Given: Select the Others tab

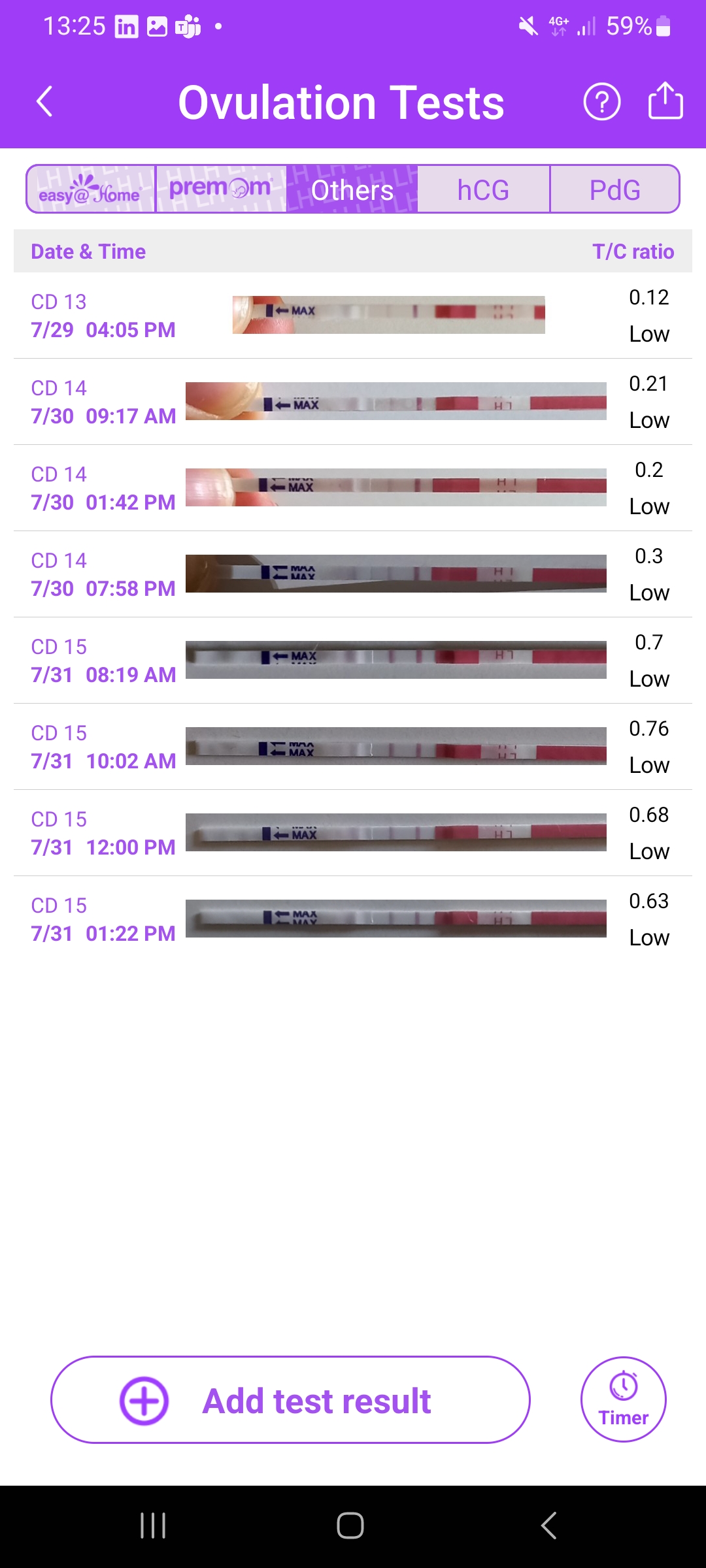Looking at the screenshot, I should [x=352, y=189].
